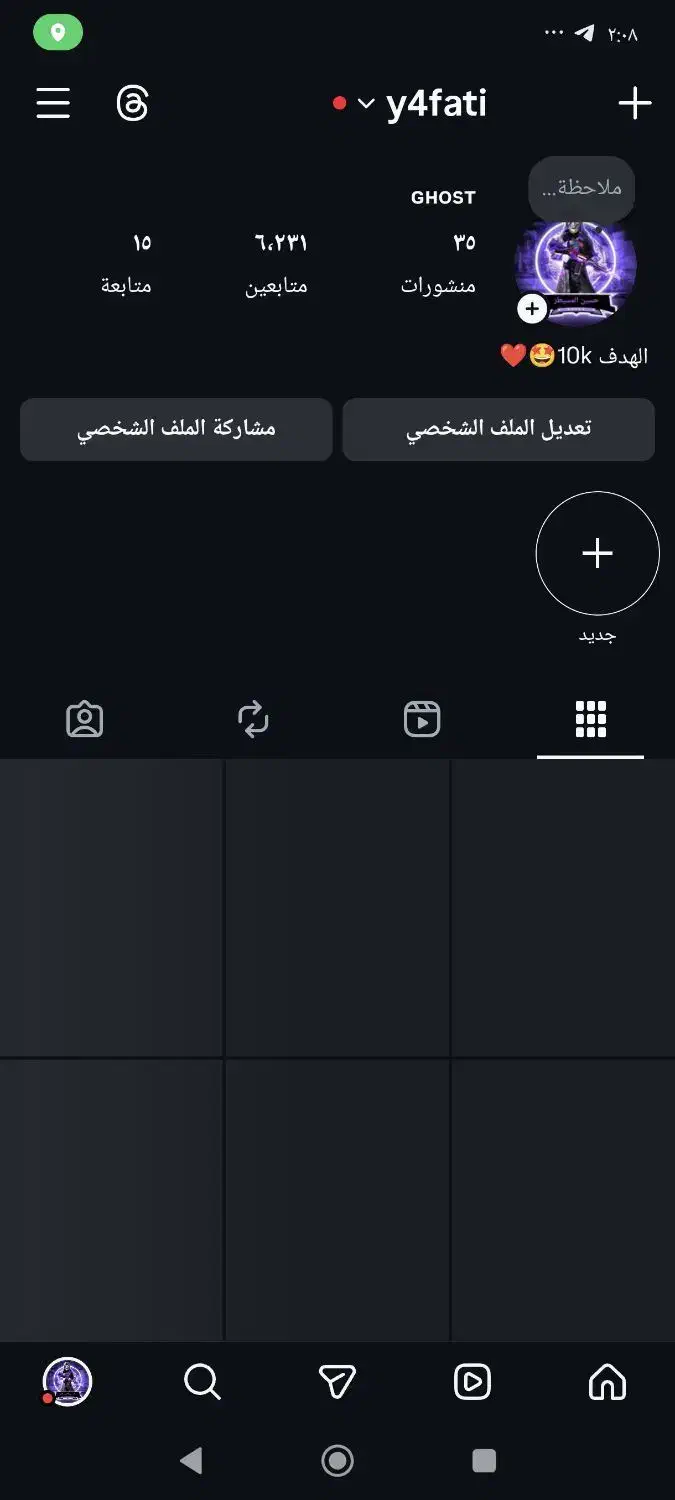Screen dimensions: 675x1500
Task: Open the hamburger menu
Action: (53, 103)
